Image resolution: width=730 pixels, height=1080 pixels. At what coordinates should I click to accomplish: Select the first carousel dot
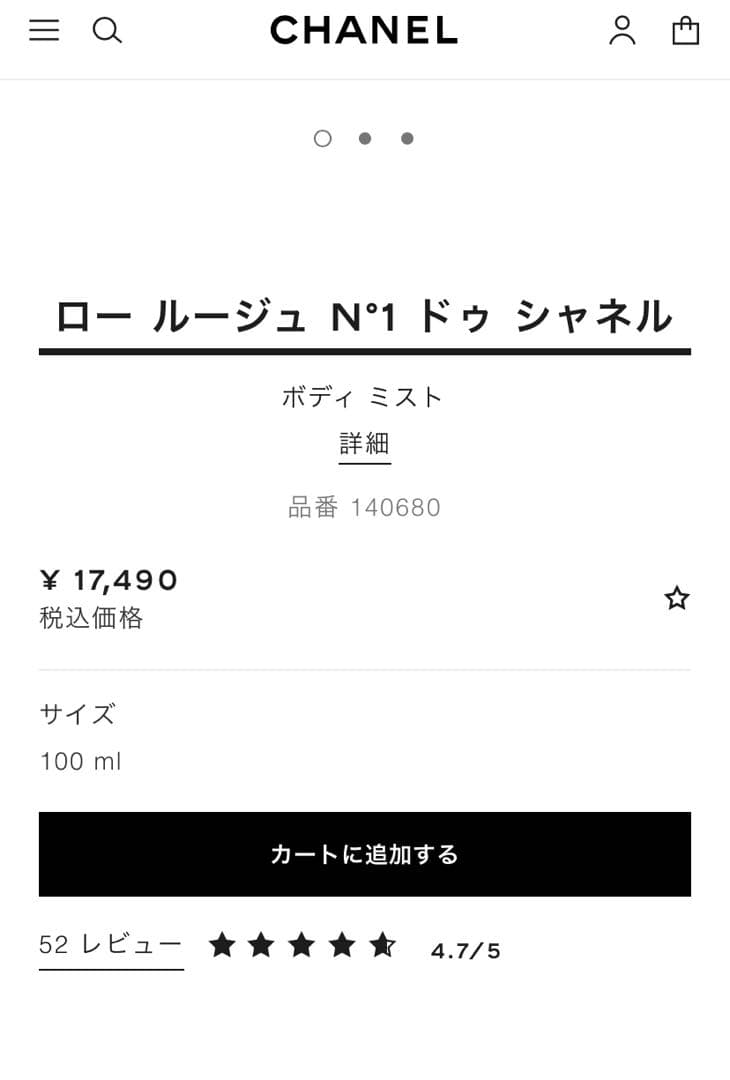(x=322, y=138)
